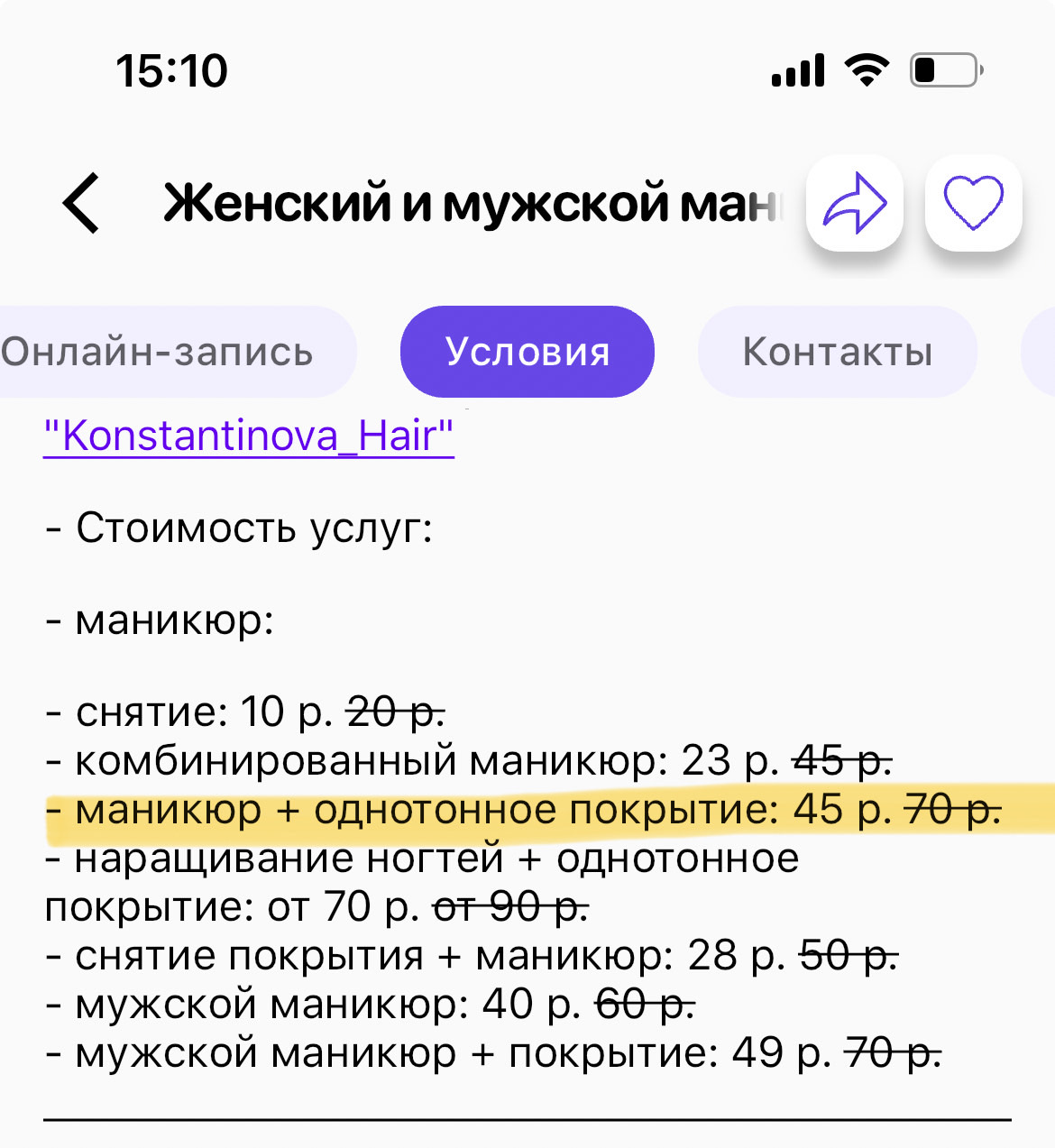Share this manicure offer
Viewport: 1055px width, 1148px height.
point(854,203)
